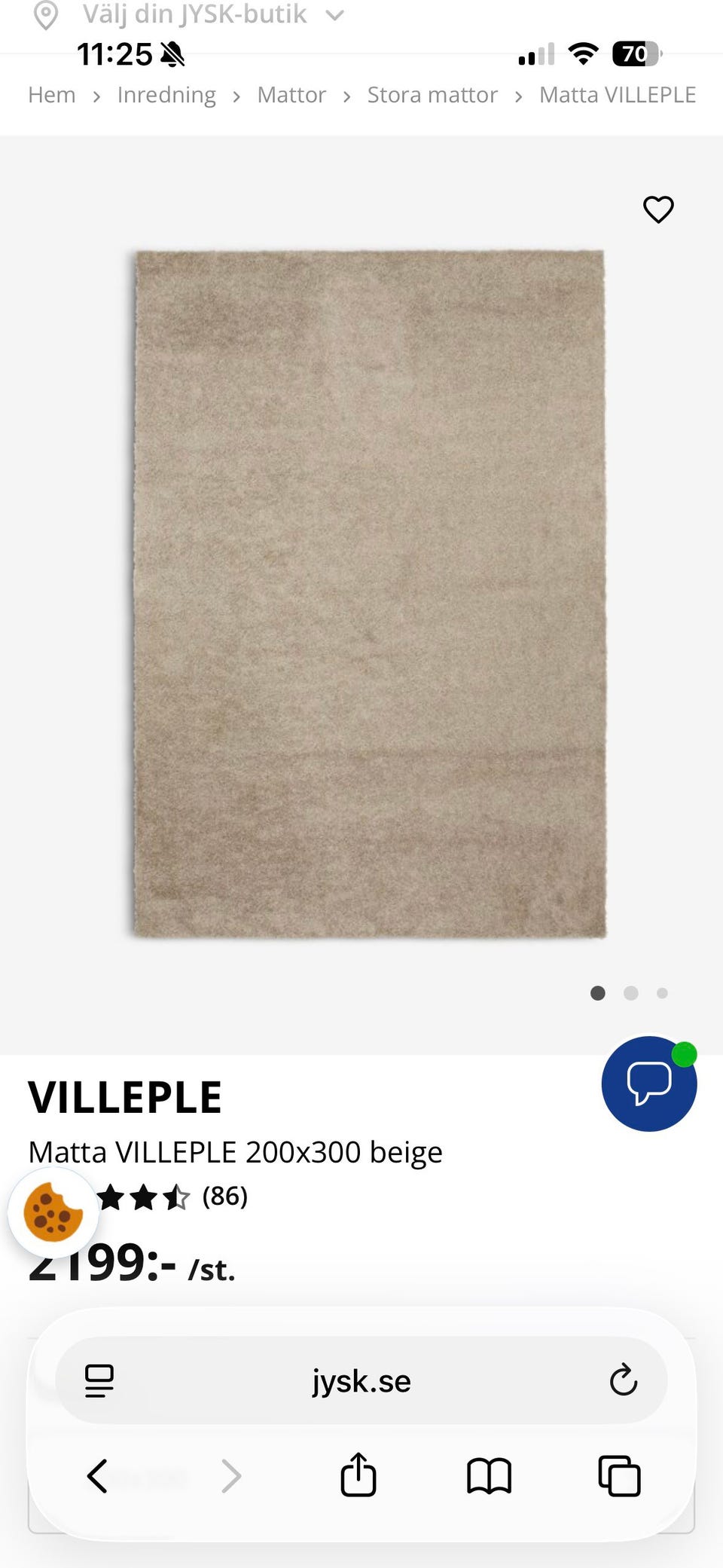The height and width of the screenshot is (1568, 723).
Task: Tap the share icon in Safari toolbar
Action: (x=358, y=1476)
